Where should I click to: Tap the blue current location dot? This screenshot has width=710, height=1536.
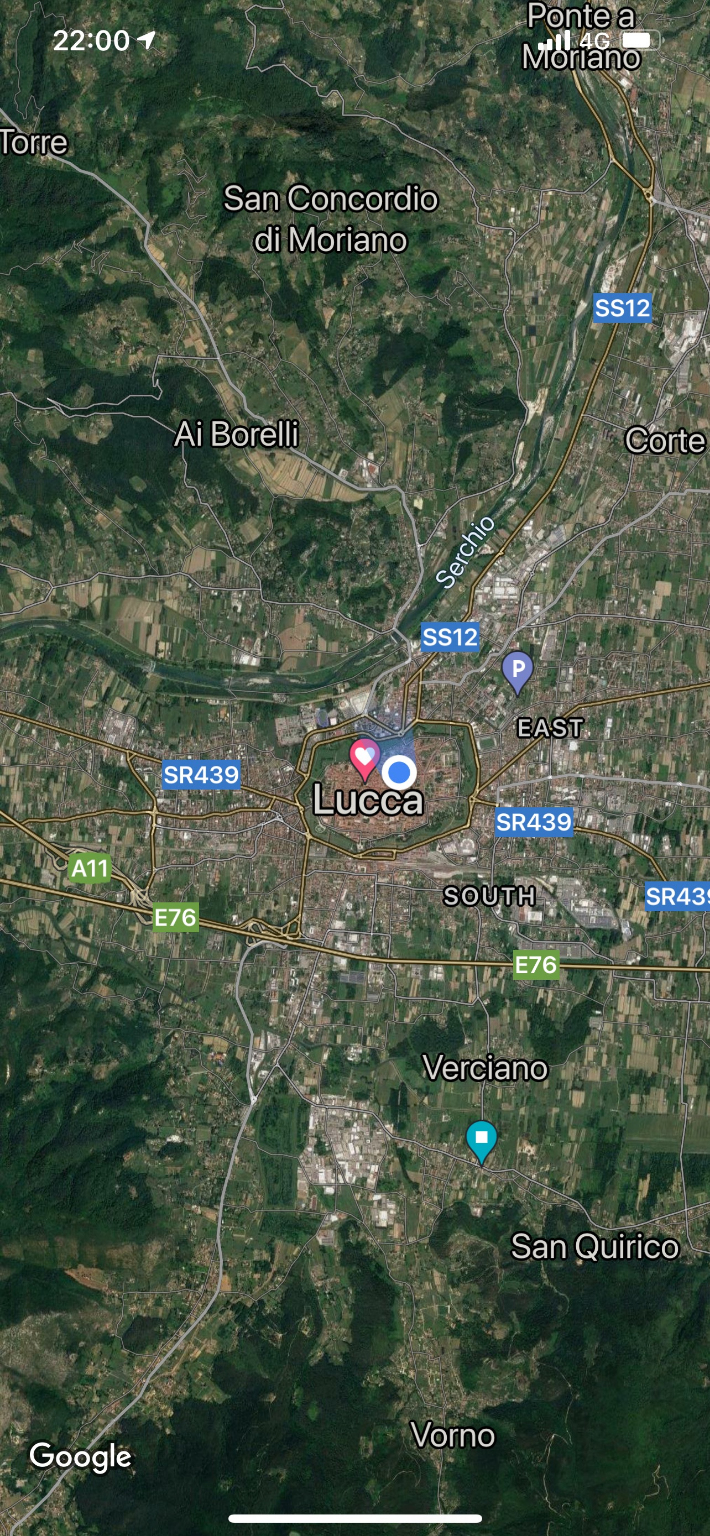click(399, 772)
